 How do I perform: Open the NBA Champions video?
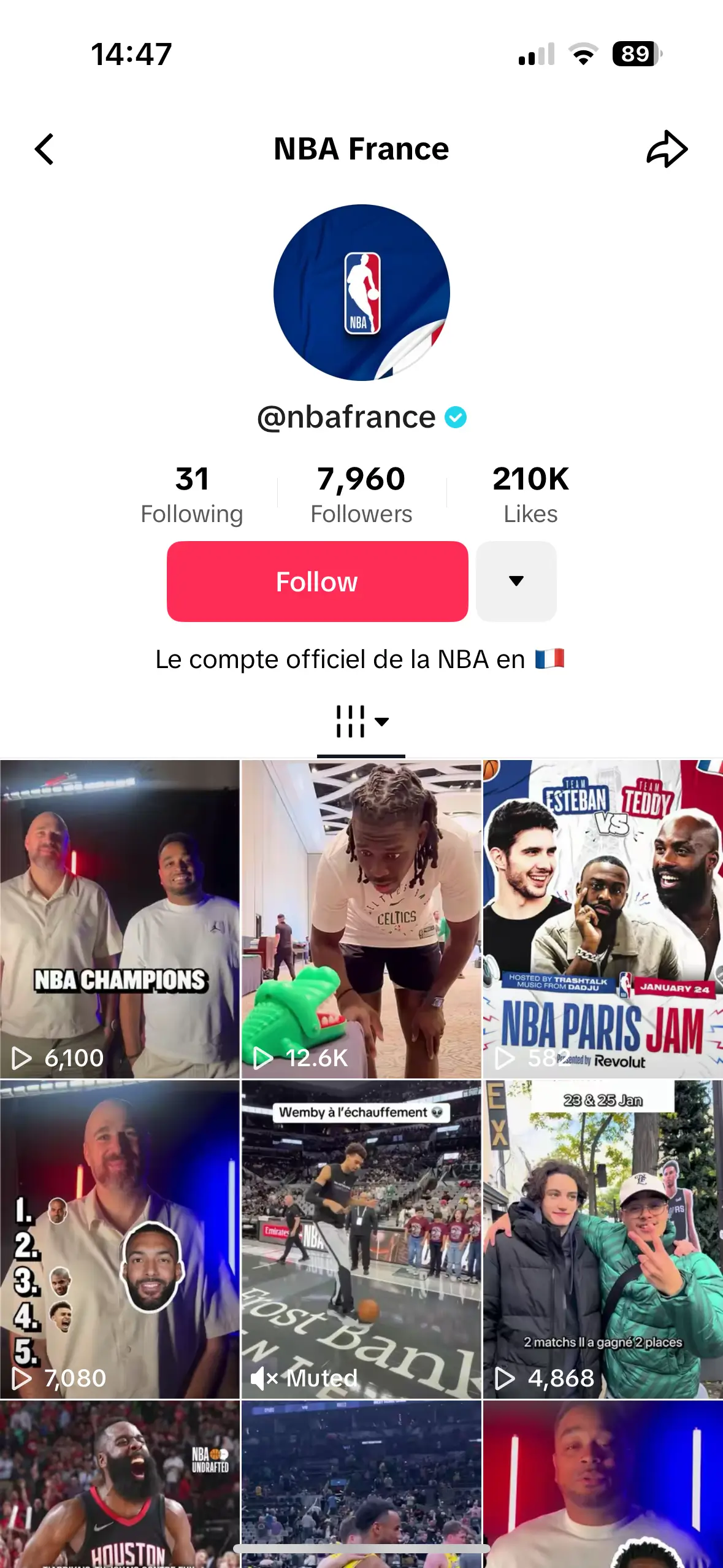(120, 918)
